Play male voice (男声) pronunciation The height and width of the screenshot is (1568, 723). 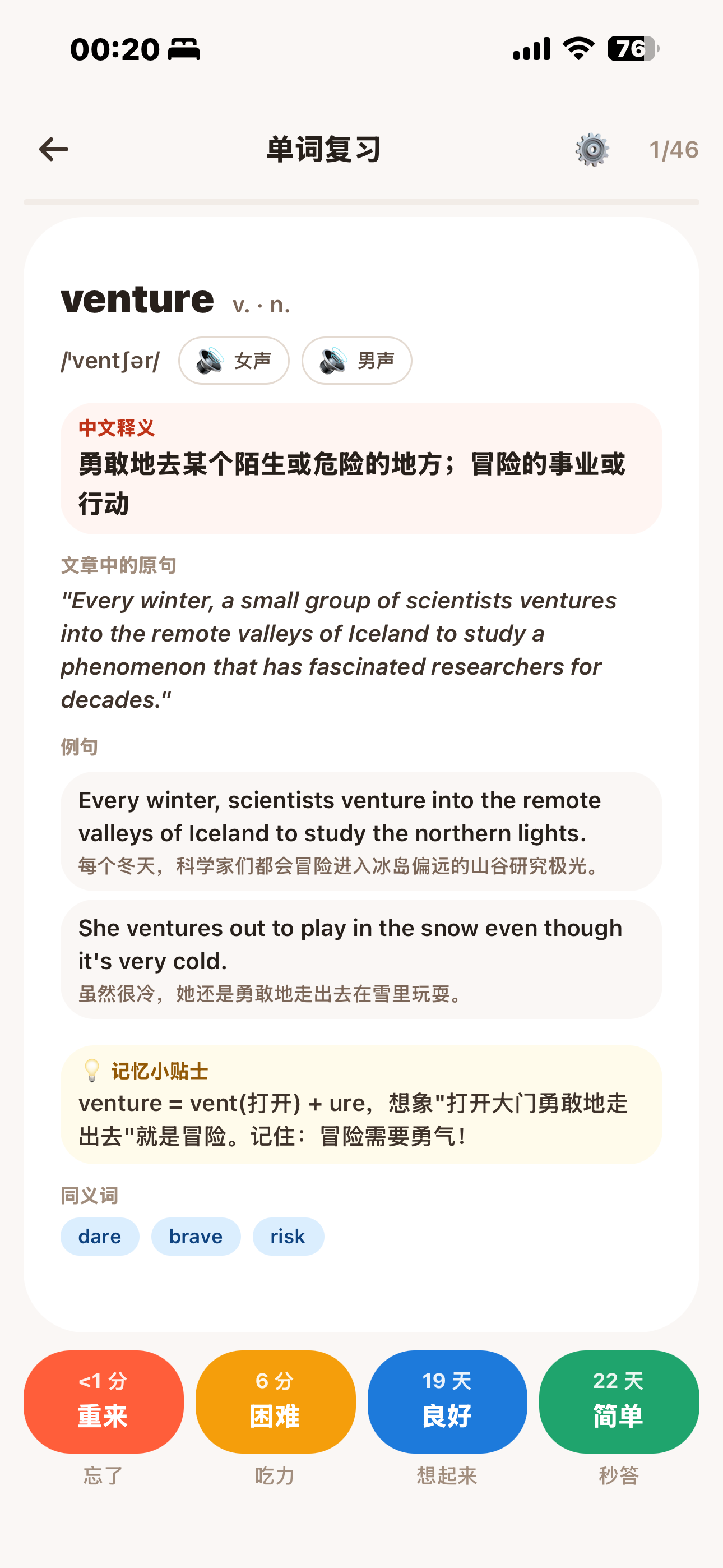pos(356,361)
